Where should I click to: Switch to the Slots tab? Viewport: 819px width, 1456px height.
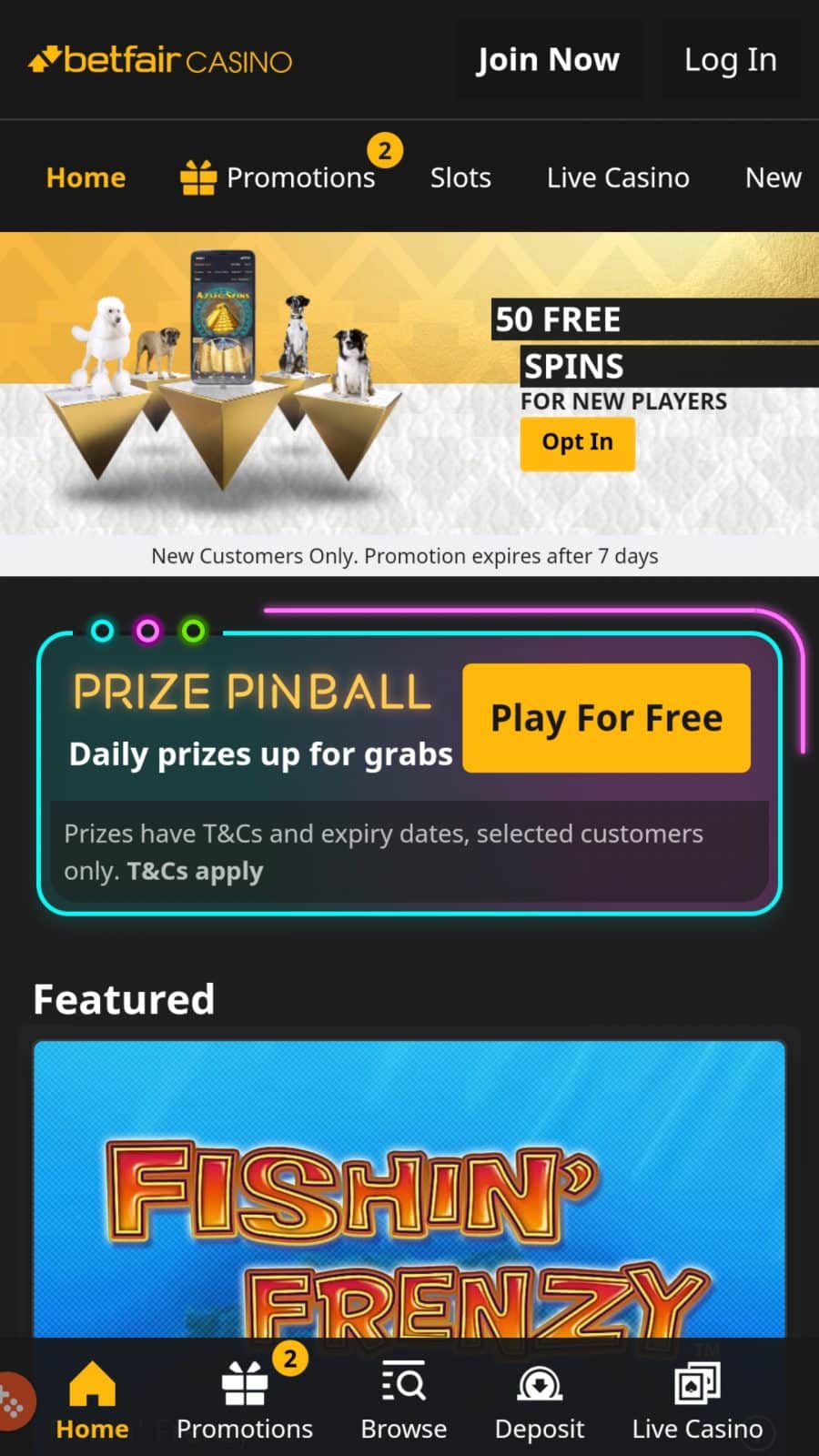tap(460, 177)
